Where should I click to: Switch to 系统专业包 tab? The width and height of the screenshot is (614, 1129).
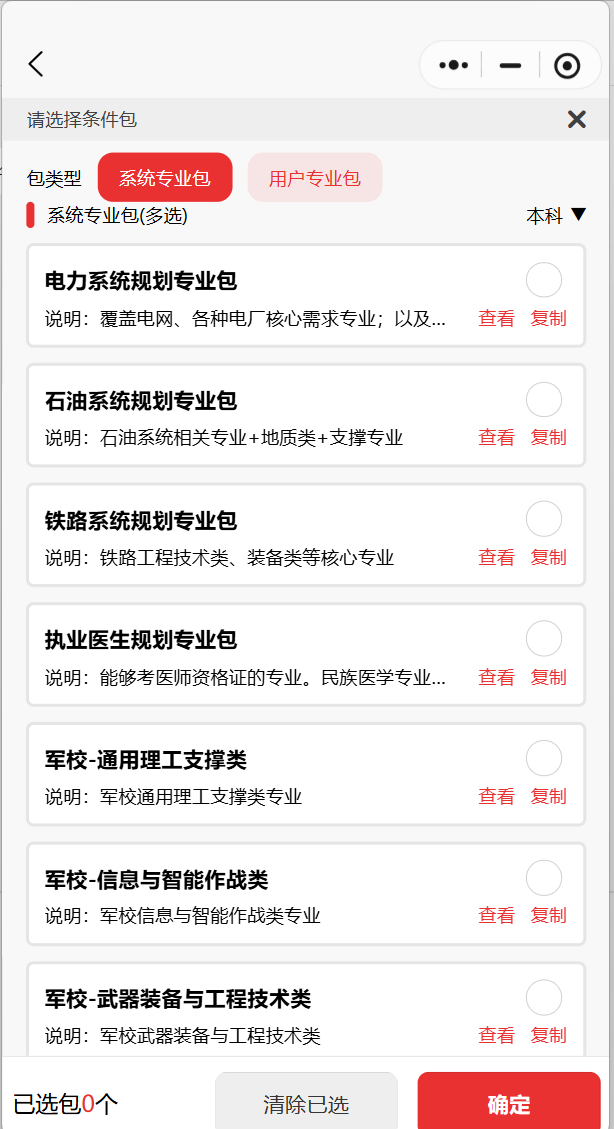click(165, 178)
